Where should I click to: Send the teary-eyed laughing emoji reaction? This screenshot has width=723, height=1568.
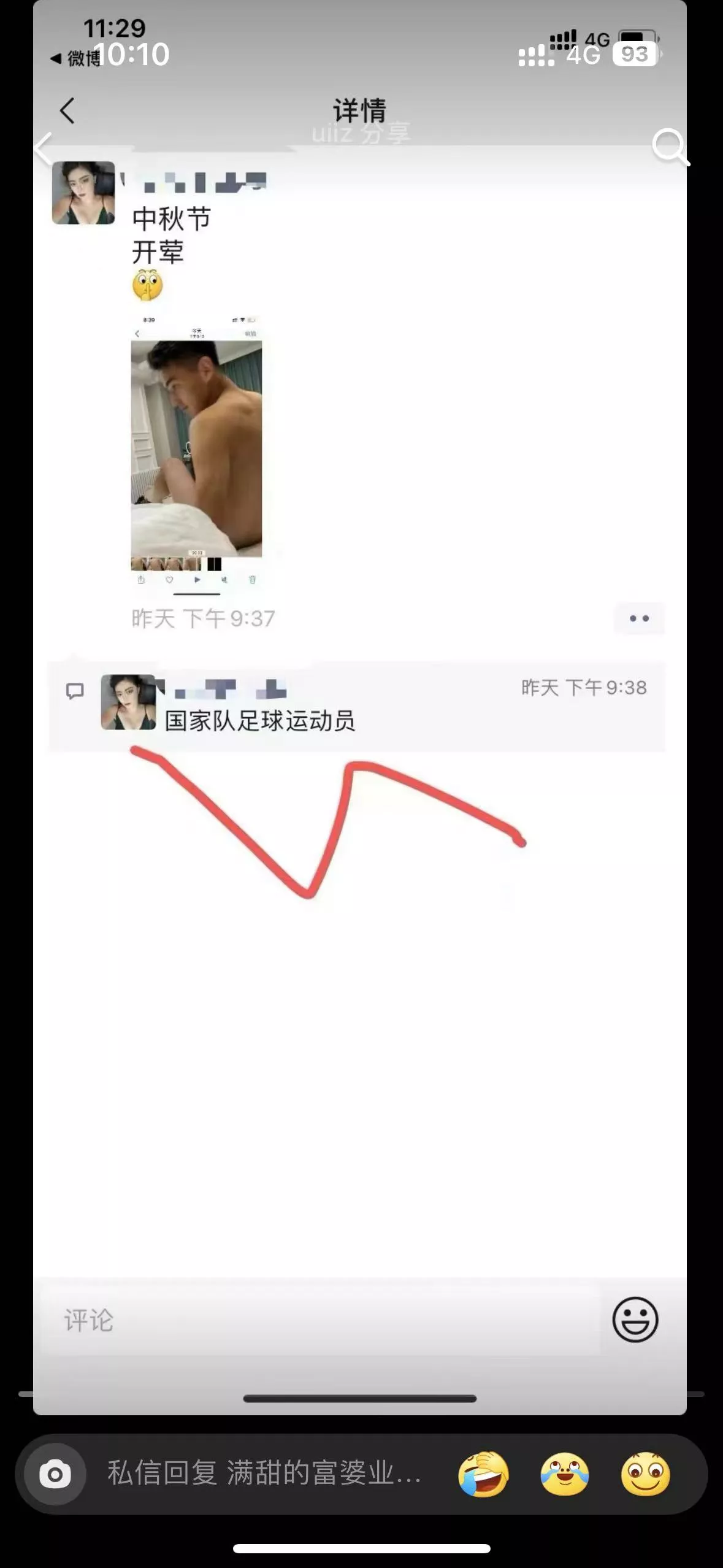pos(564,1474)
